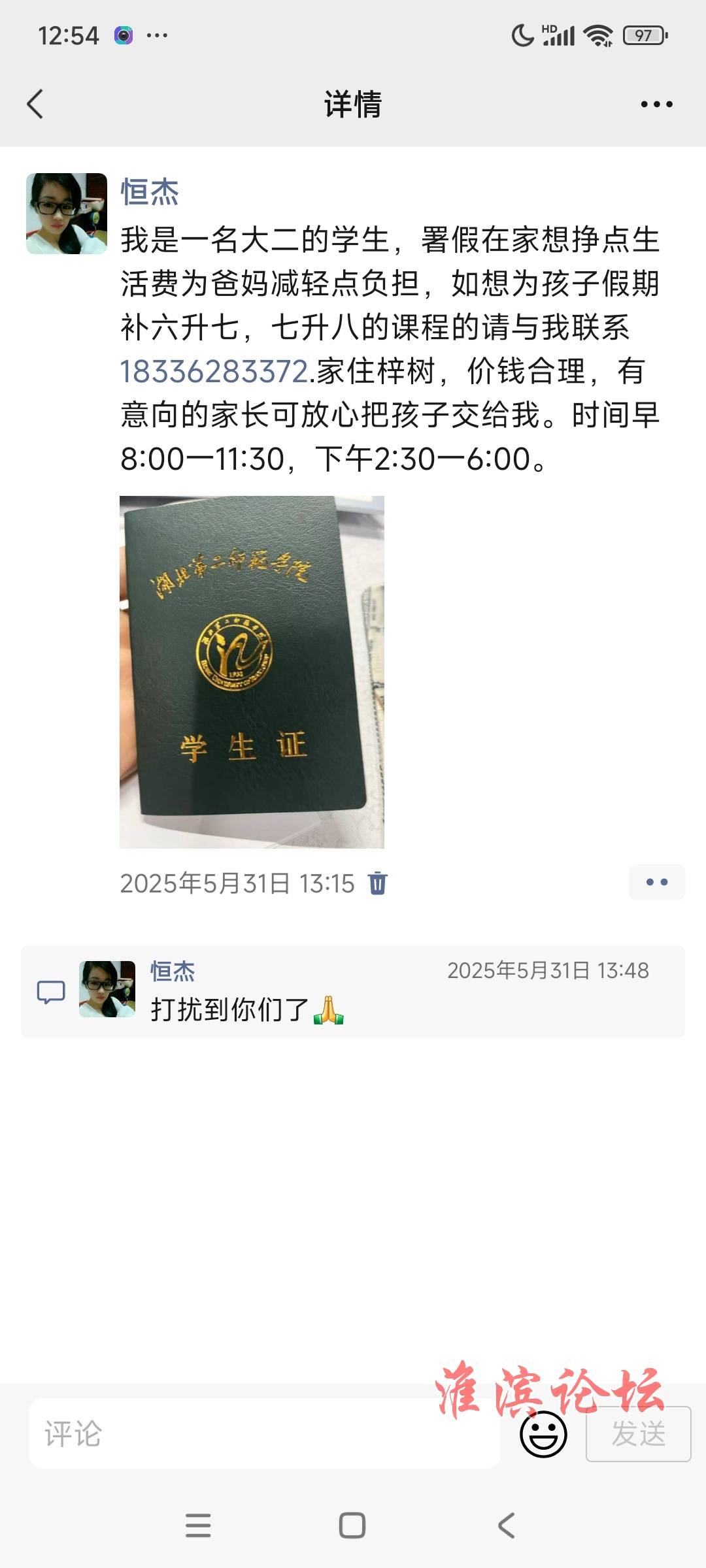Focus the 评论 comment input field
The width and height of the screenshot is (706, 1568).
coord(265,1434)
